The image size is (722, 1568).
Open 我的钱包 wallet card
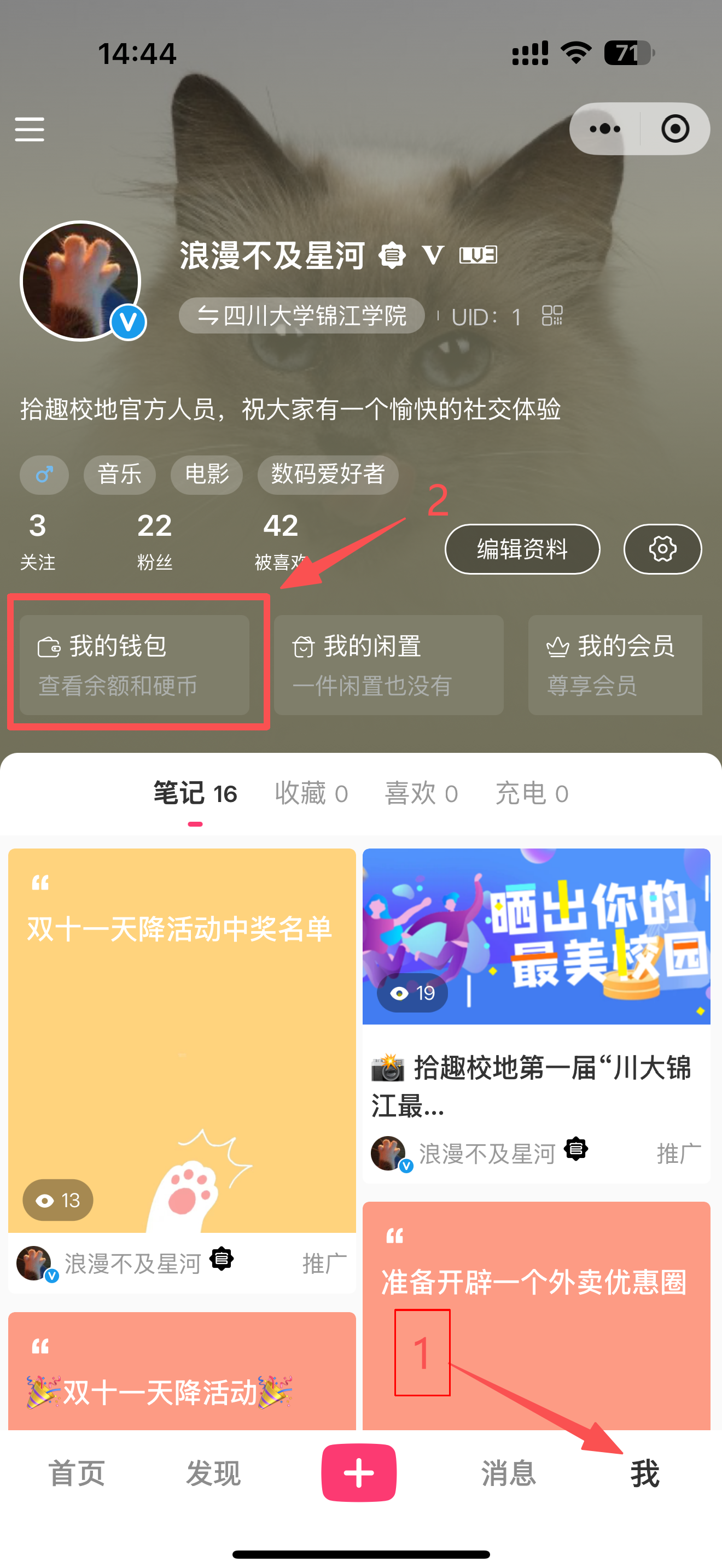(x=134, y=664)
